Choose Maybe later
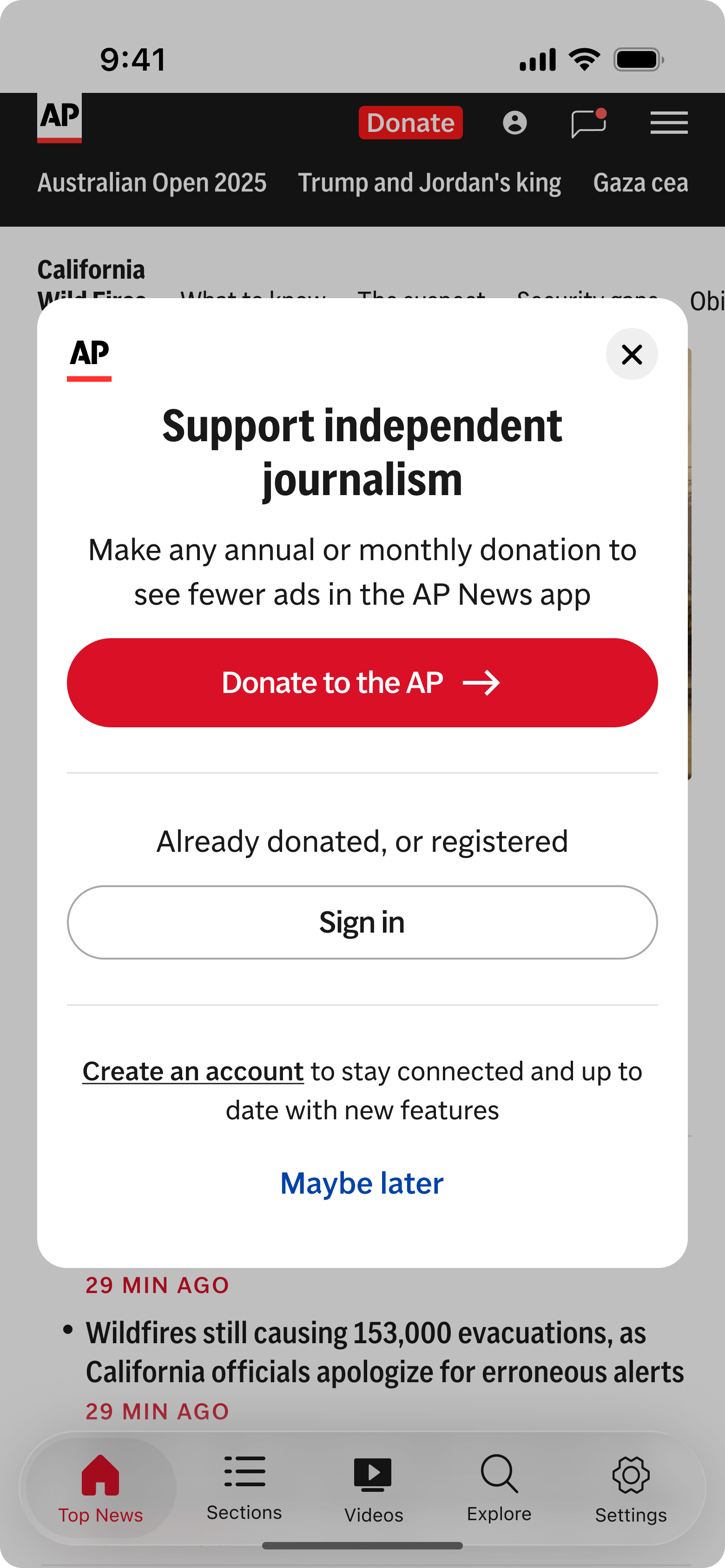The image size is (725, 1568). coord(362,1183)
